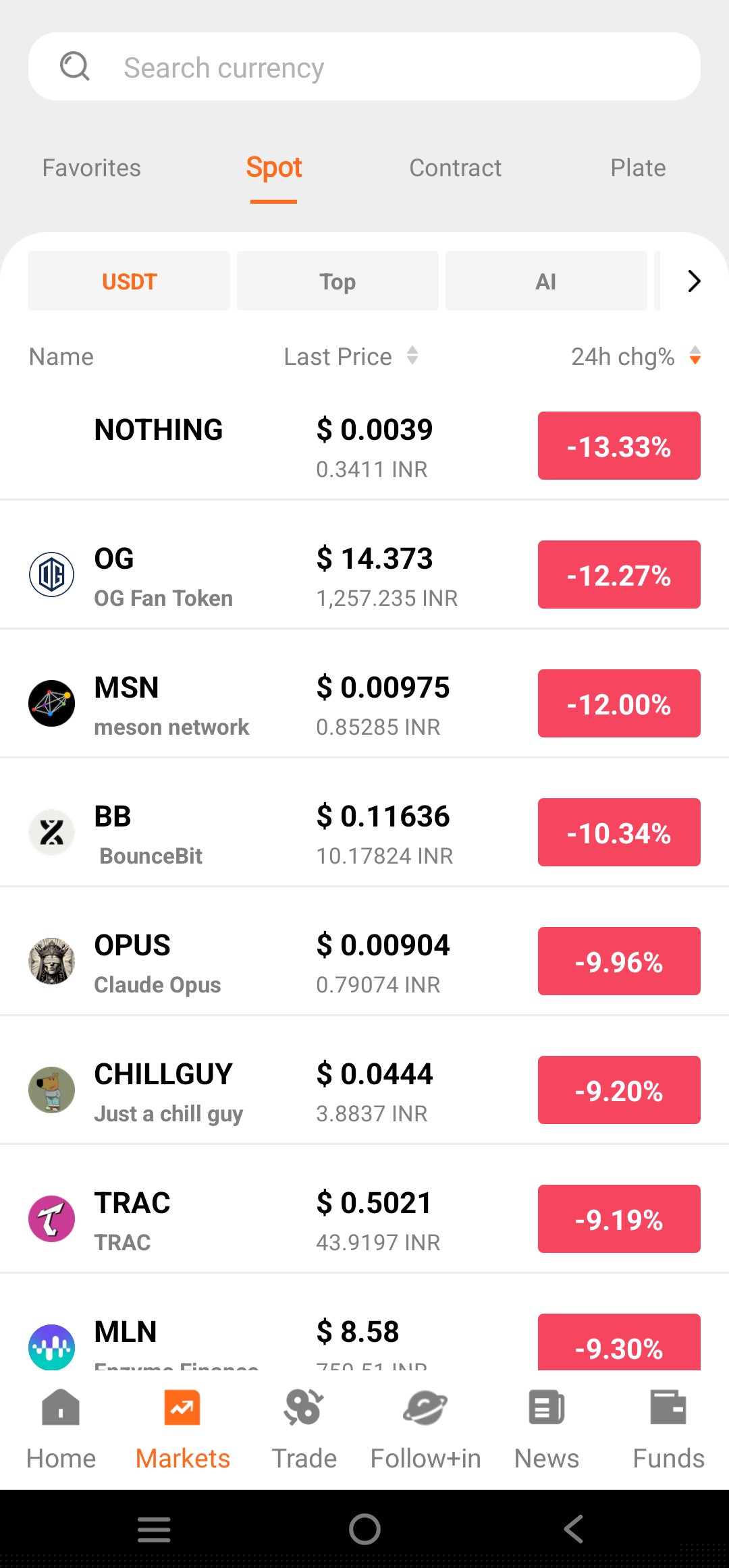Open the Plate tab
Screen dimensions: 729x1568
click(x=638, y=168)
